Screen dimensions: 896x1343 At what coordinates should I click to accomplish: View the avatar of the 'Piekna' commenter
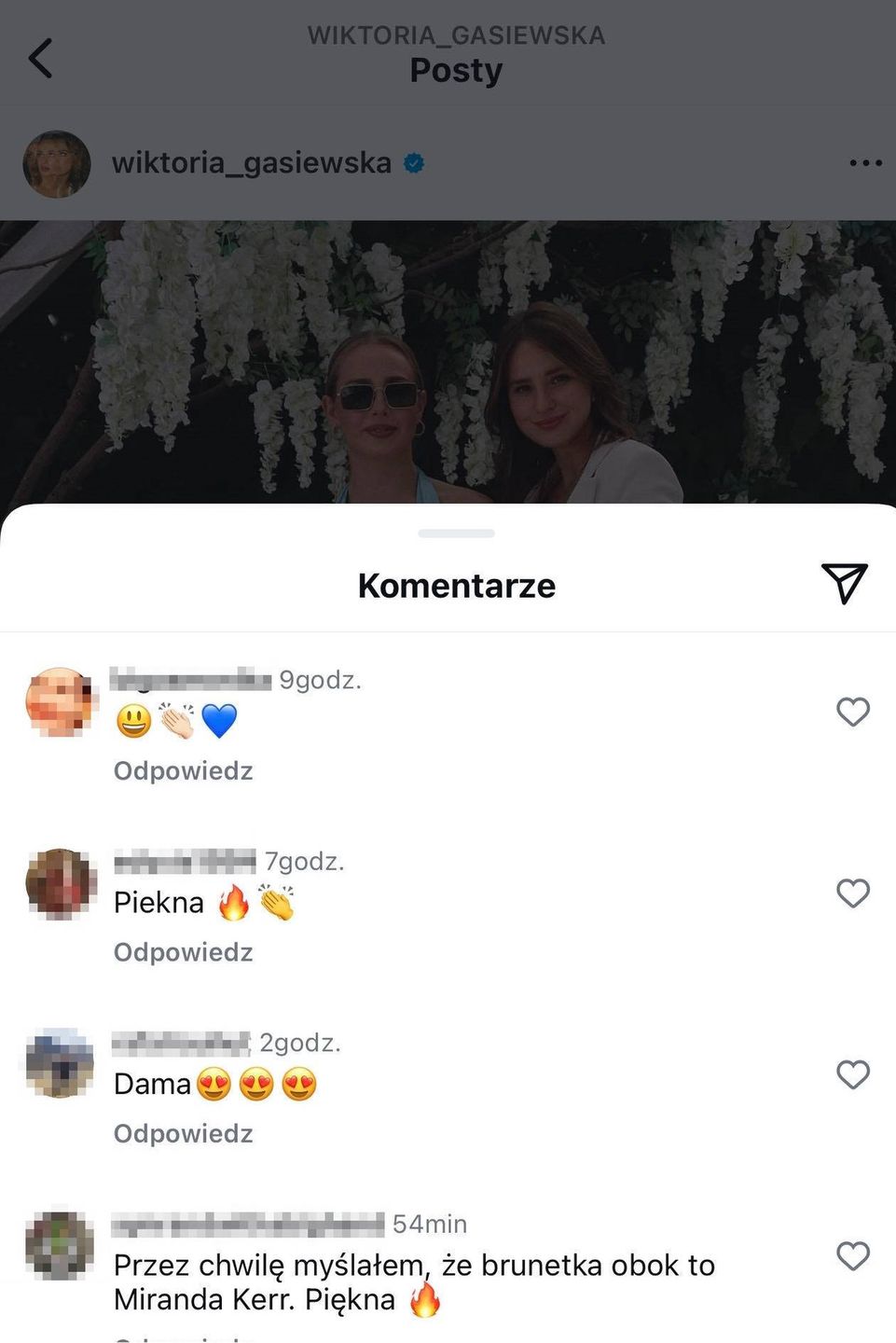pos(62,883)
